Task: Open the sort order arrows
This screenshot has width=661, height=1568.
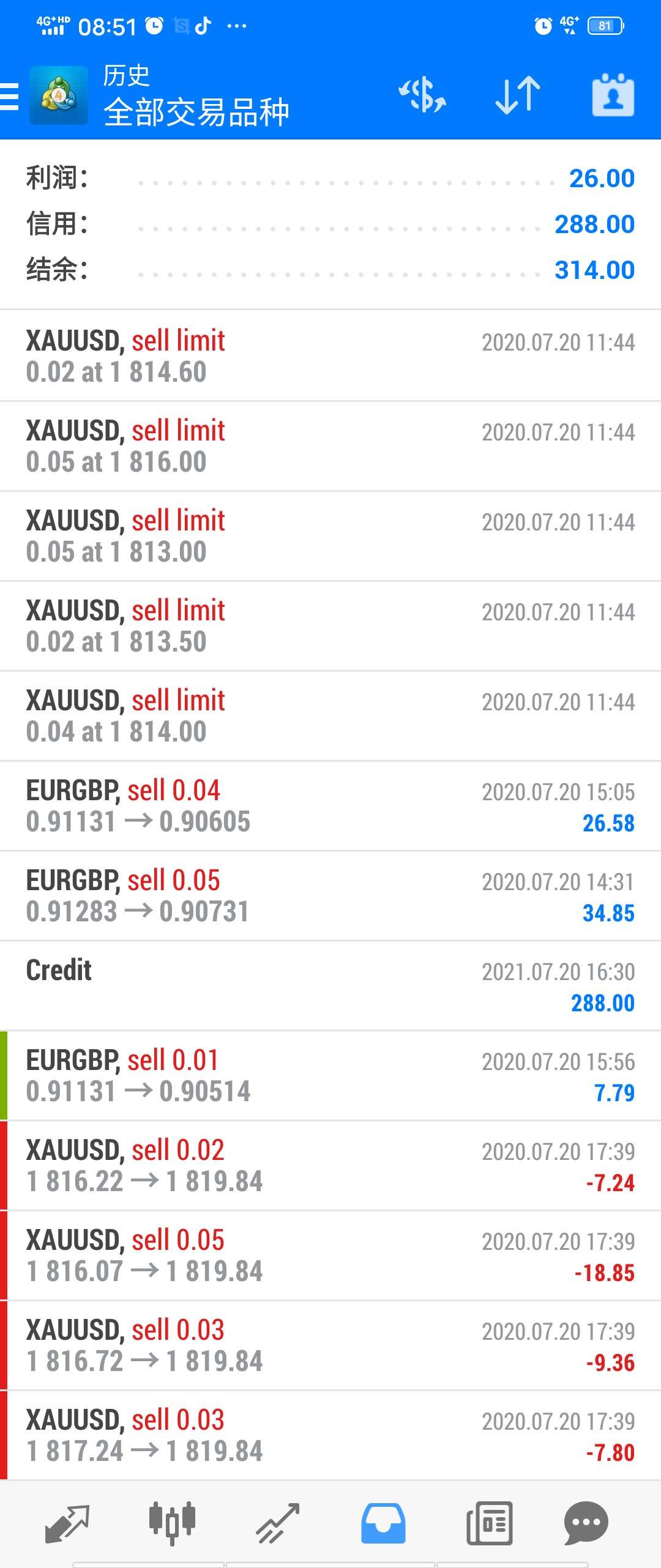Action: coord(518,95)
